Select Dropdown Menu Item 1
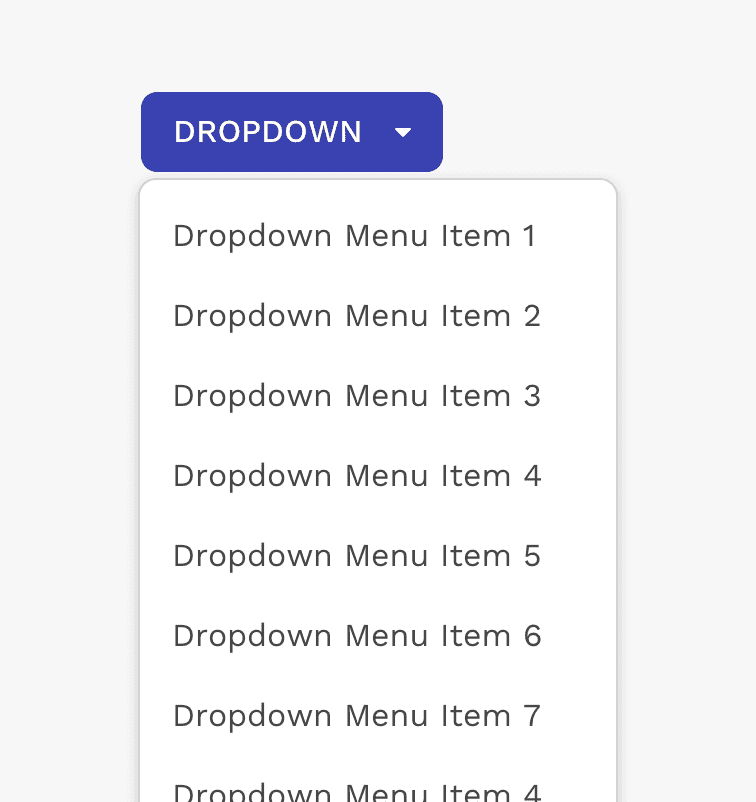Viewport: 756px width, 802px height. click(355, 236)
